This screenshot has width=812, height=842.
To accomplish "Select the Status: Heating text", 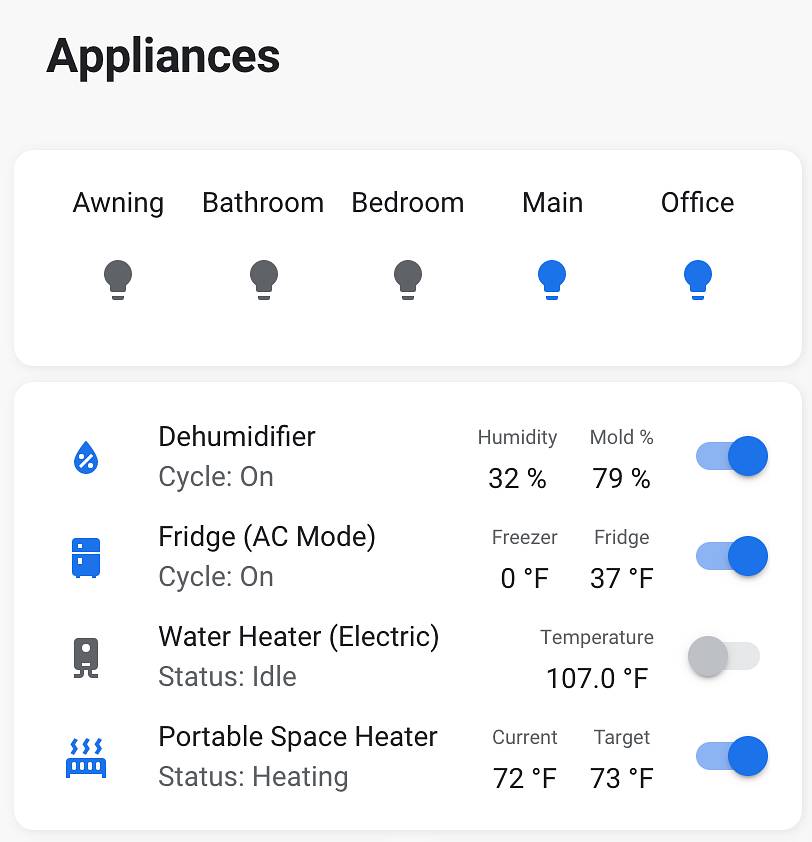I will click(252, 776).
